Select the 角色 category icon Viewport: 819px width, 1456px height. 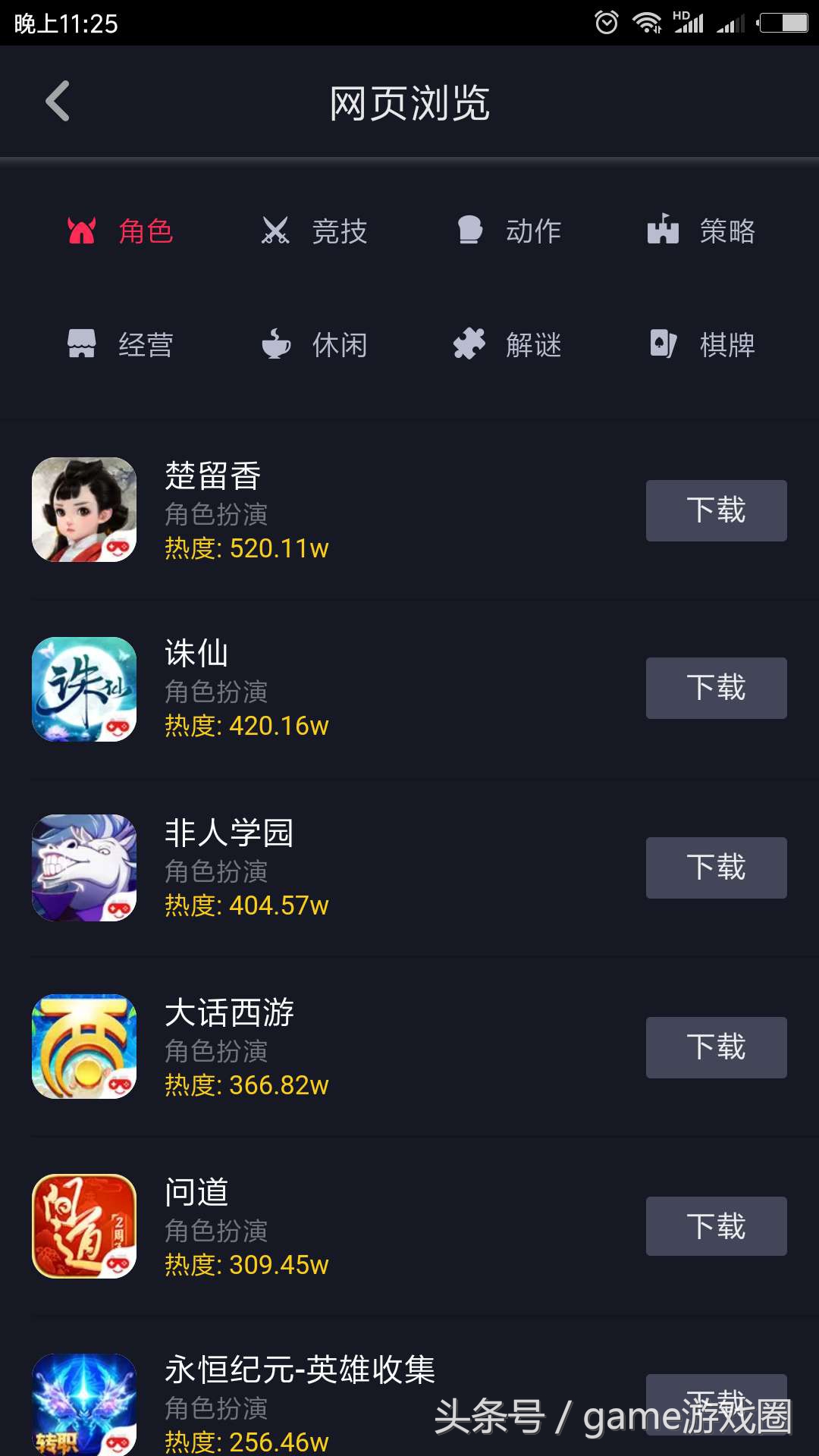tap(83, 230)
